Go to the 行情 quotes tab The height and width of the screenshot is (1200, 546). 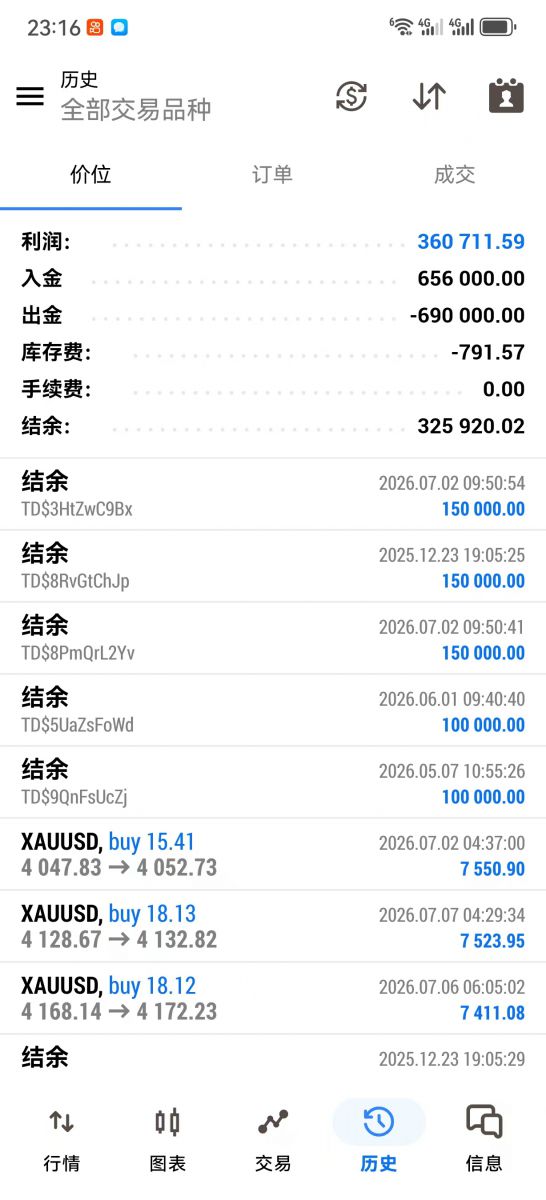click(x=62, y=1138)
